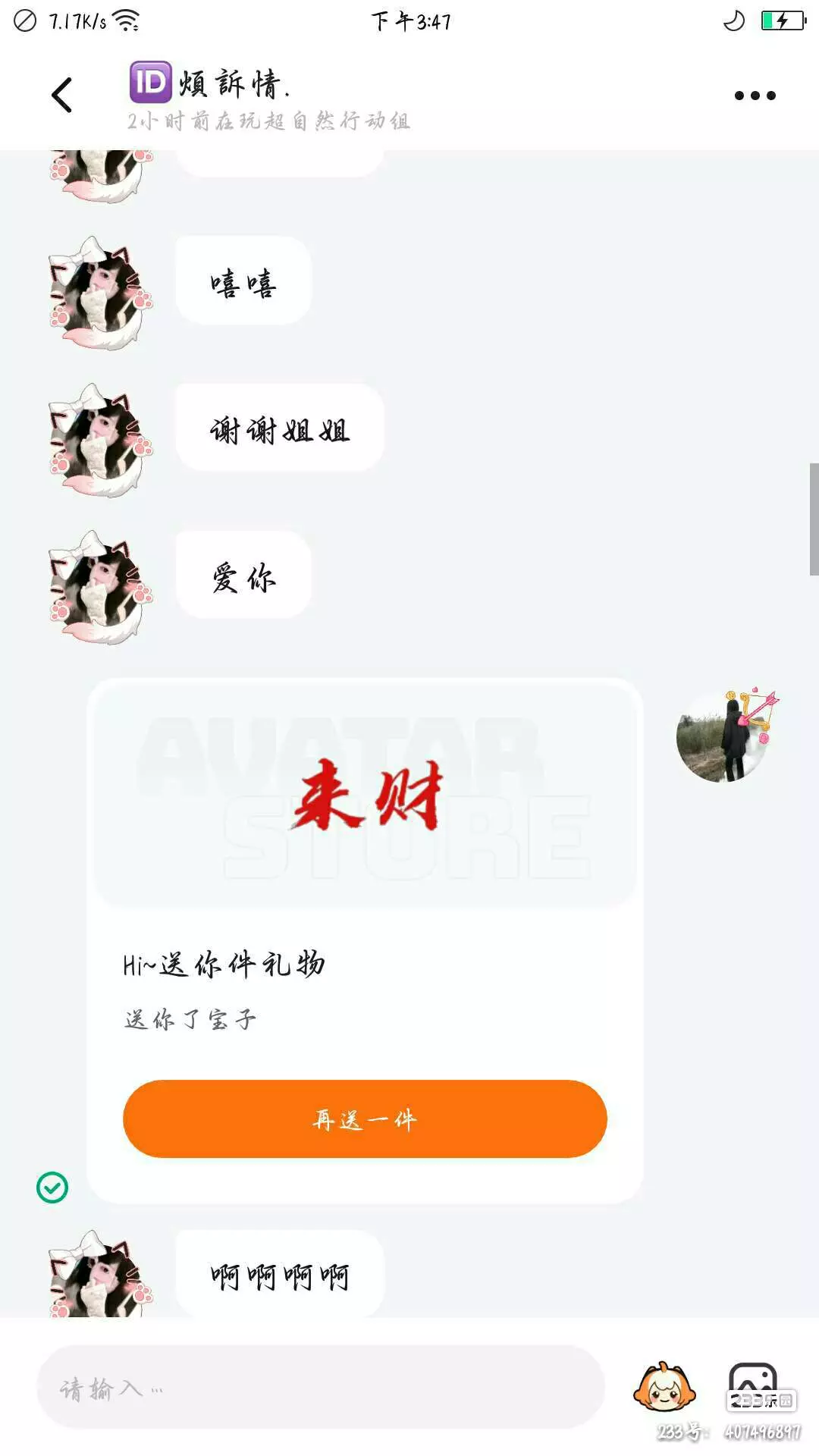View the sender avatar beside 谢谢姐姐
This screenshot has height=1456, width=819.
[x=99, y=440]
